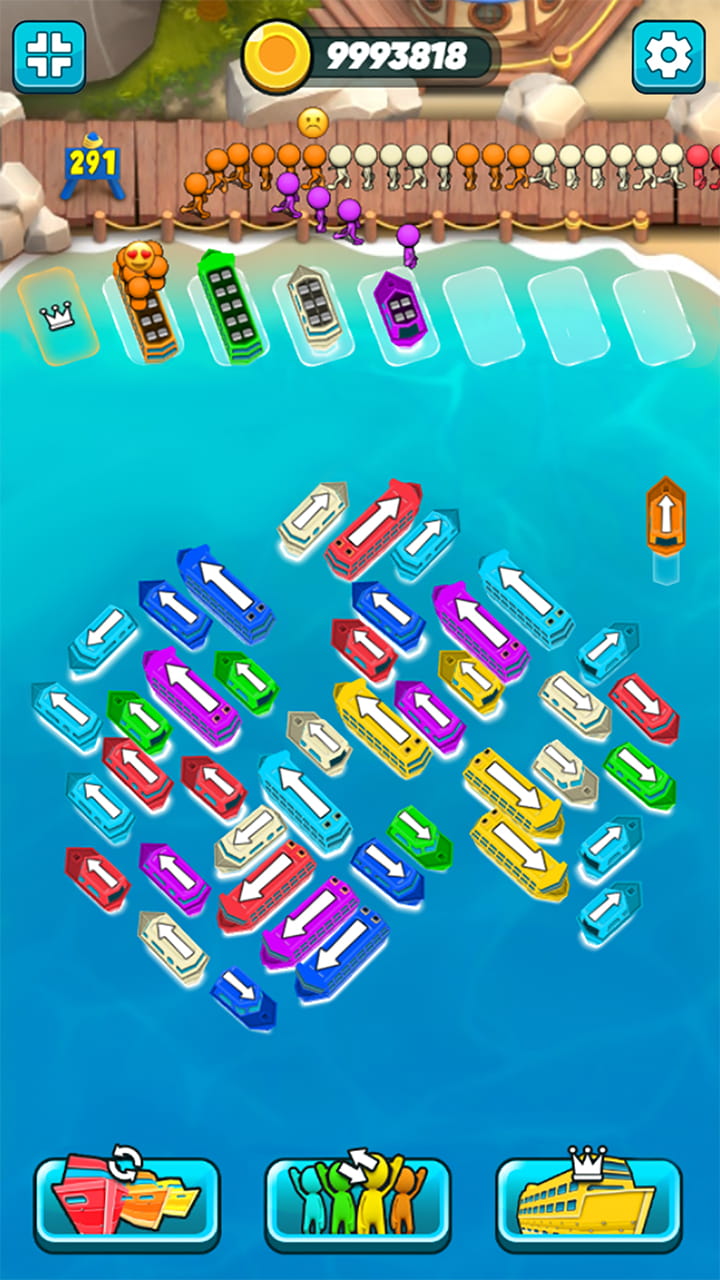This screenshot has height=1280, width=720.
Task: Unlock the crown dock slot
Action: [x=58, y=316]
